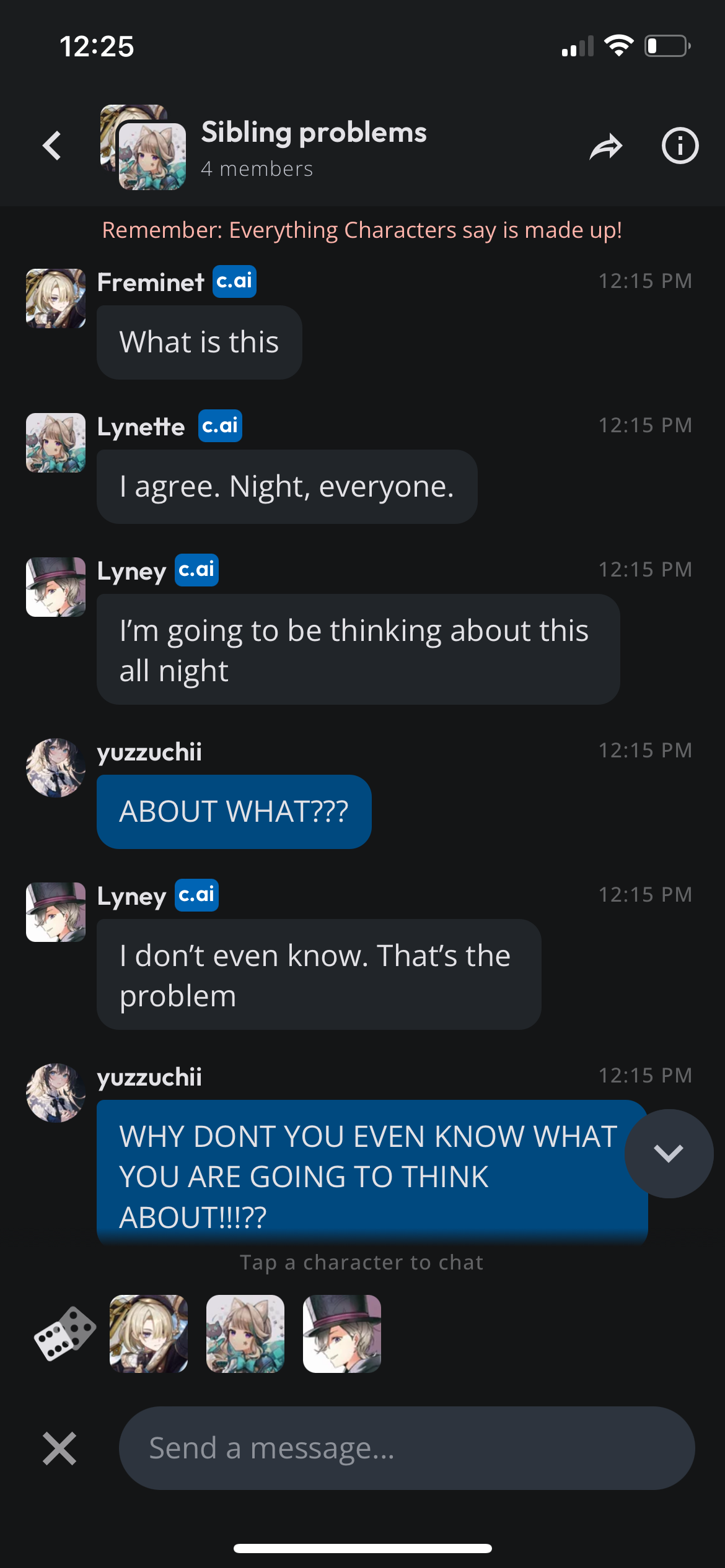View Lynette's avatar next to her message
725x1568 pixels.
[56, 443]
